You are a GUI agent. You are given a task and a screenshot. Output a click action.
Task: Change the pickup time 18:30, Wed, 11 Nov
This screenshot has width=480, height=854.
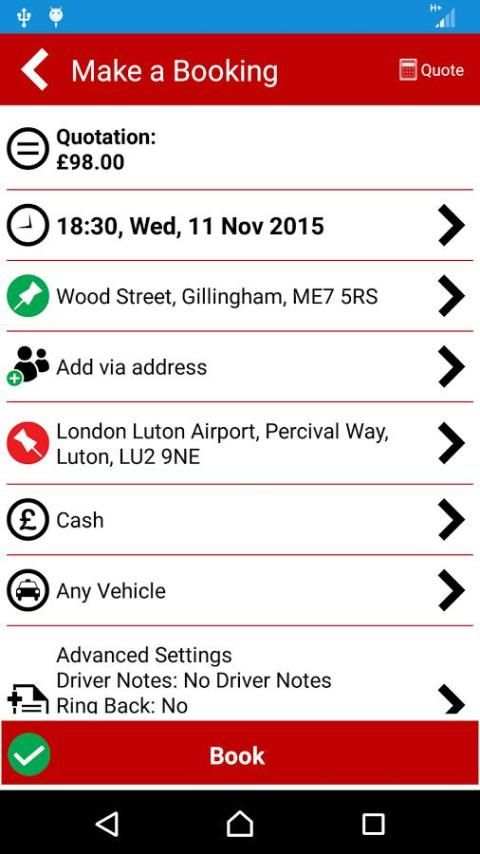(x=240, y=225)
